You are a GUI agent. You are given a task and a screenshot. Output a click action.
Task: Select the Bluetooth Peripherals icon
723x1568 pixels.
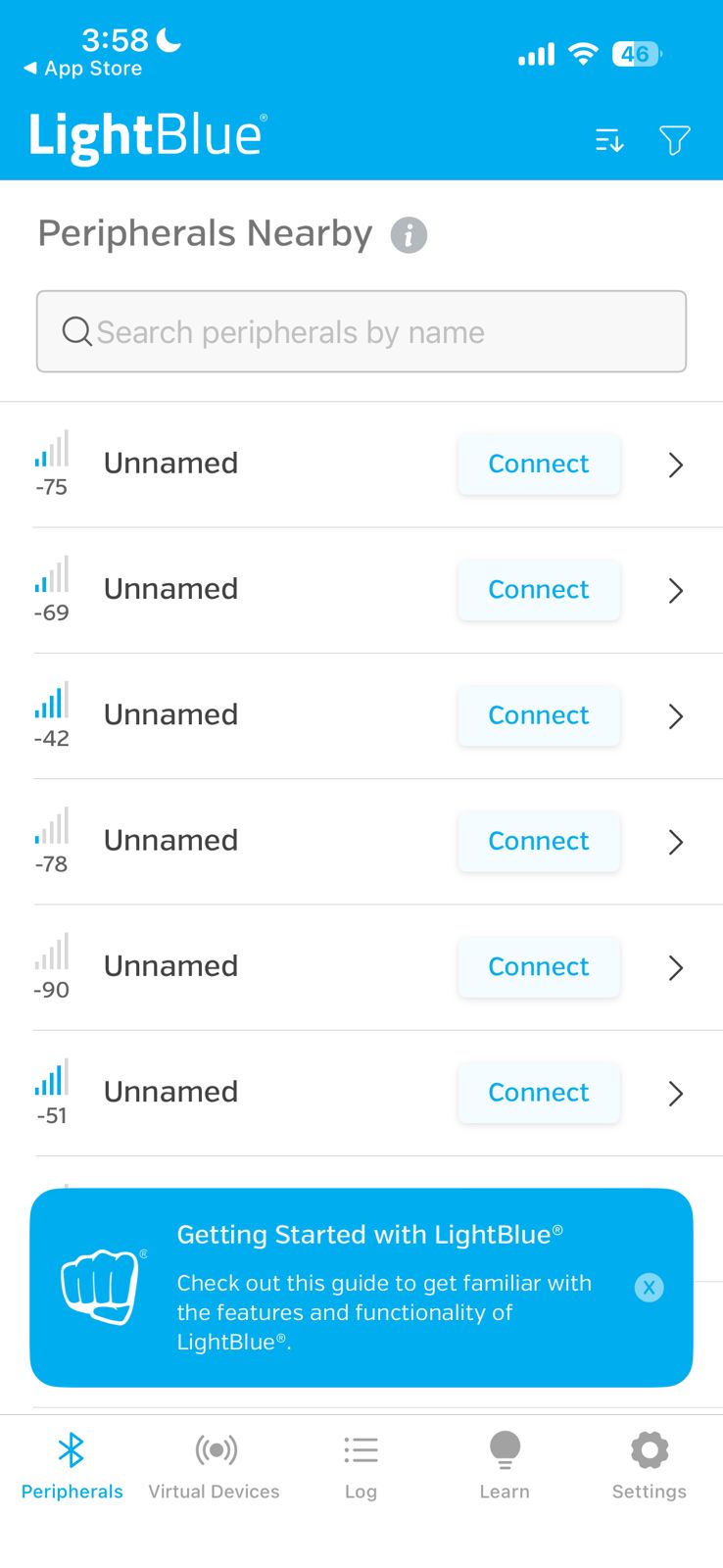point(72,1448)
